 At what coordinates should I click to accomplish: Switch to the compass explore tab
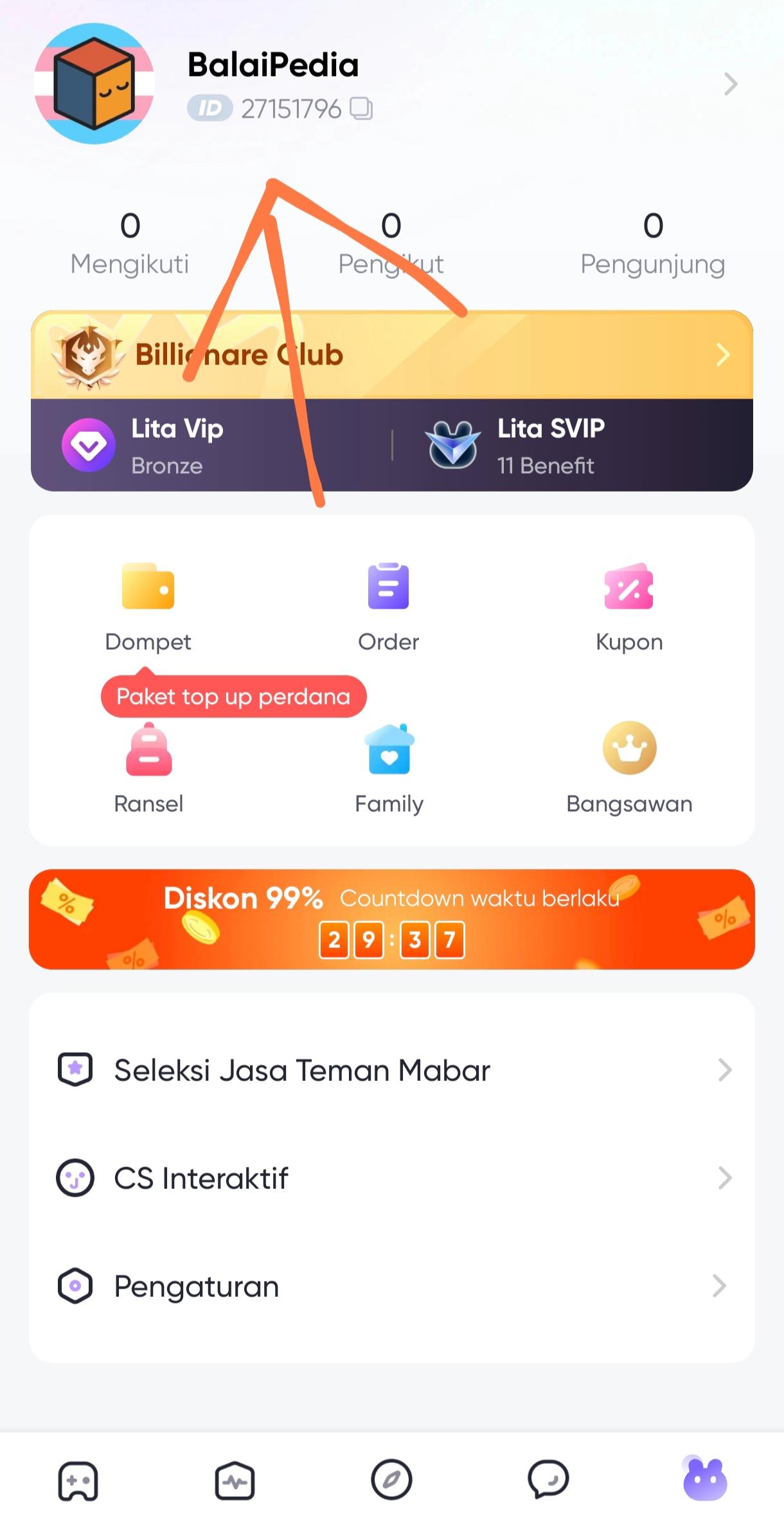click(x=391, y=1481)
